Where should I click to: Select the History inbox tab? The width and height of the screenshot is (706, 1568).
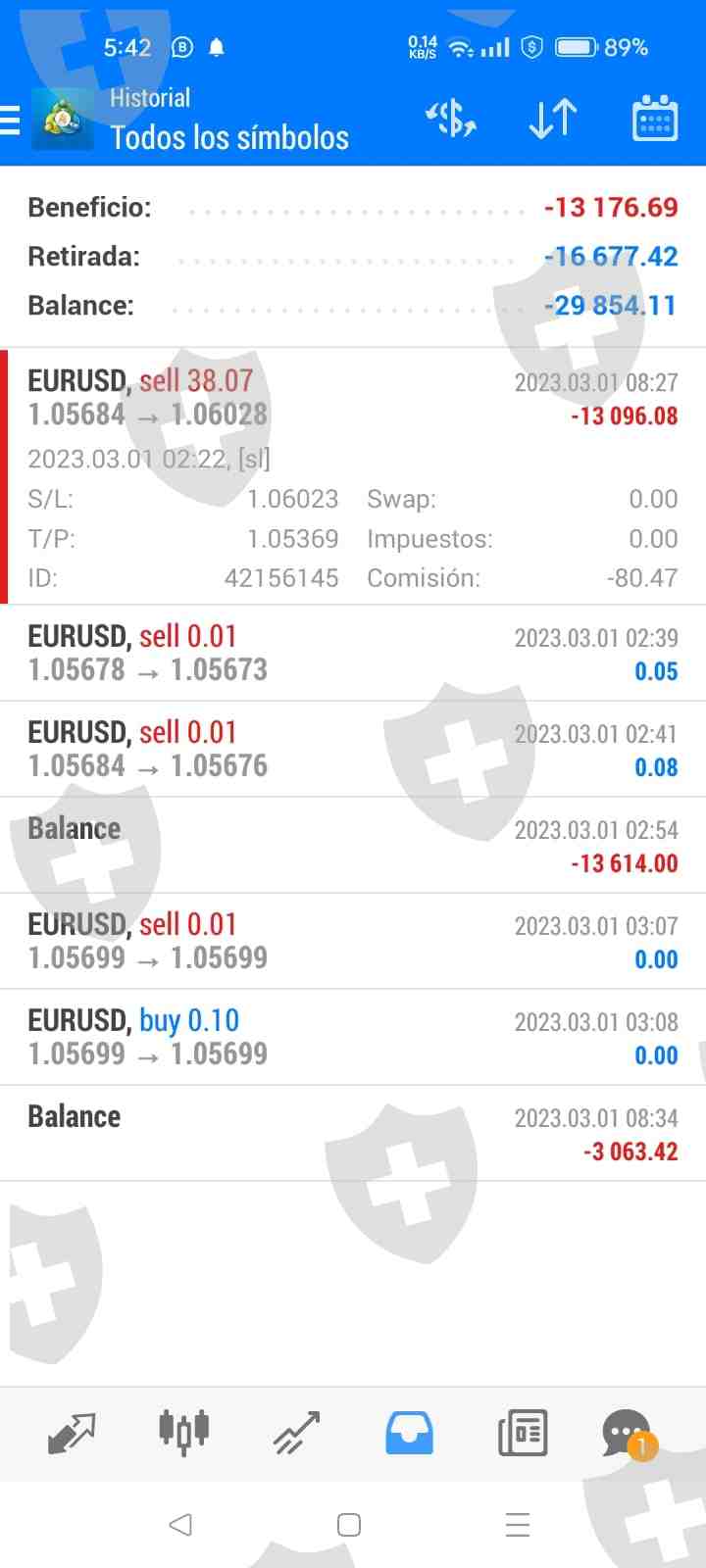[x=409, y=1433]
